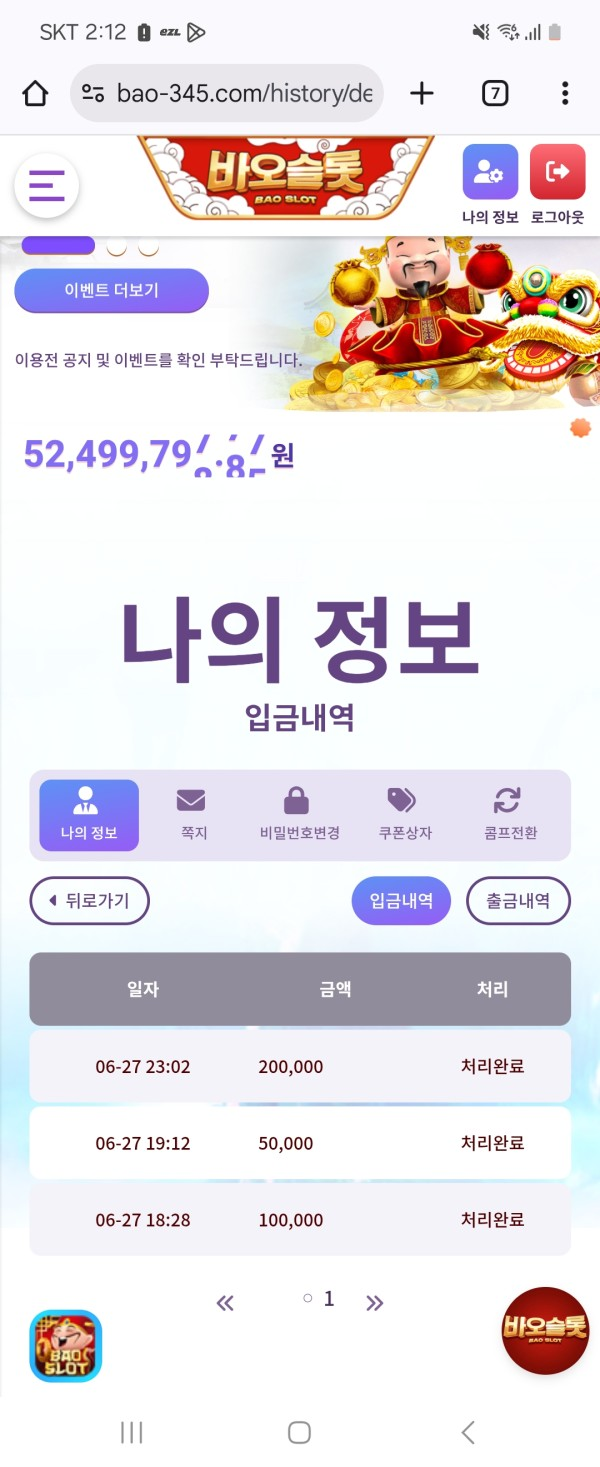Open the browser tab switcher showing 7
Screen dimensions: 600x1467
tap(495, 94)
